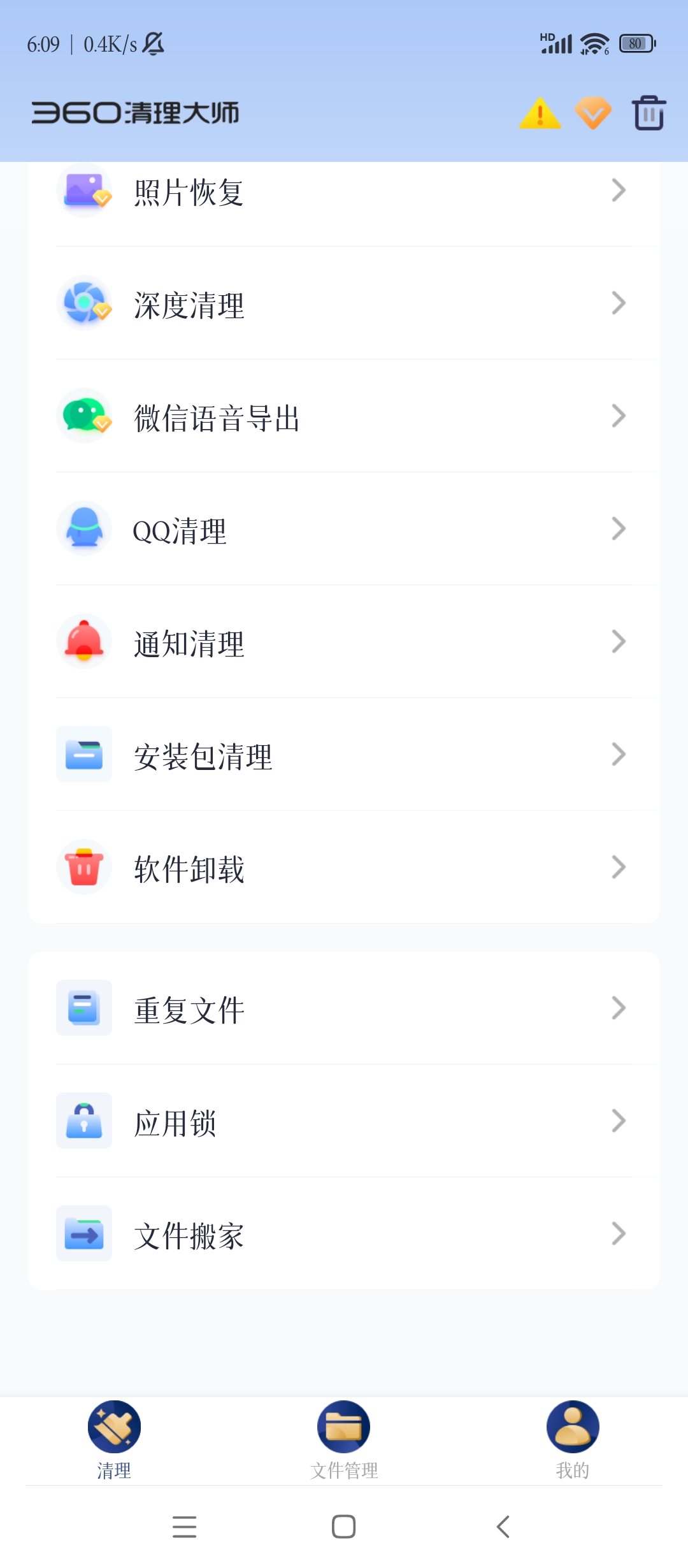Return to the home screen
The height and width of the screenshot is (1568, 688).
(344, 1527)
